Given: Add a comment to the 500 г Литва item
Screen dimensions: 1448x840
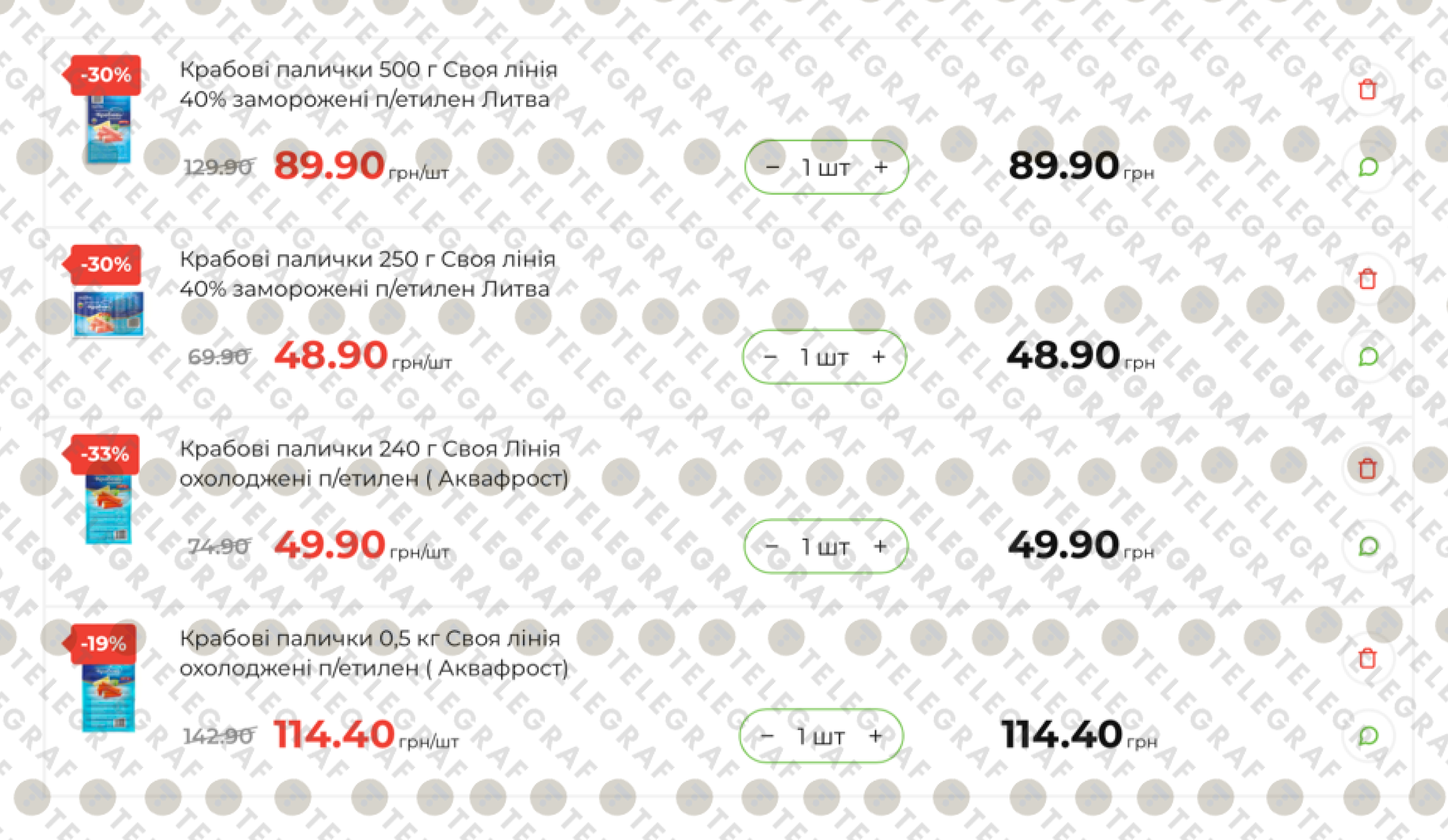Looking at the screenshot, I should pyautogui.click(x=1368, y=167).
